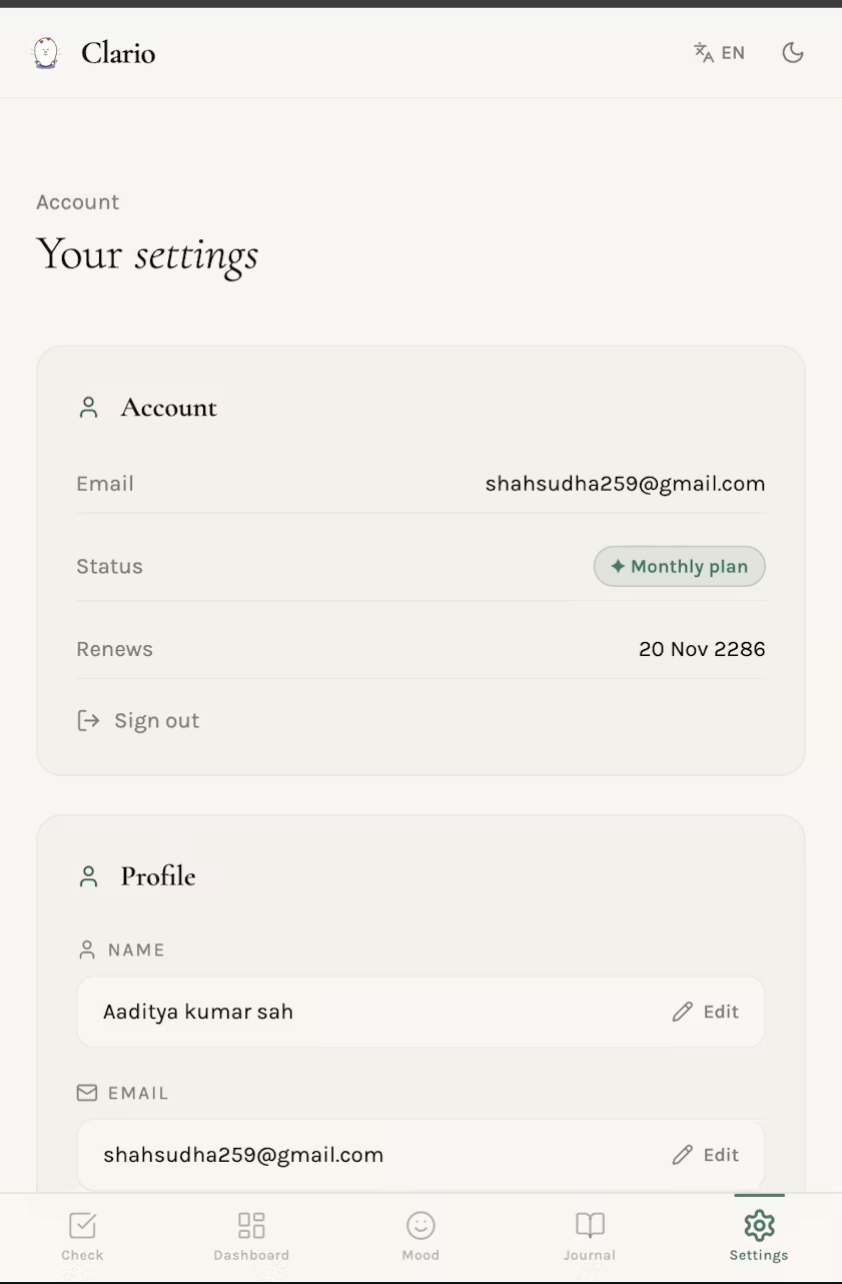The height and width of the screenshot is (1284, 842).
Task: Go to the Dashboard tab
Action: click(251, 1236)
